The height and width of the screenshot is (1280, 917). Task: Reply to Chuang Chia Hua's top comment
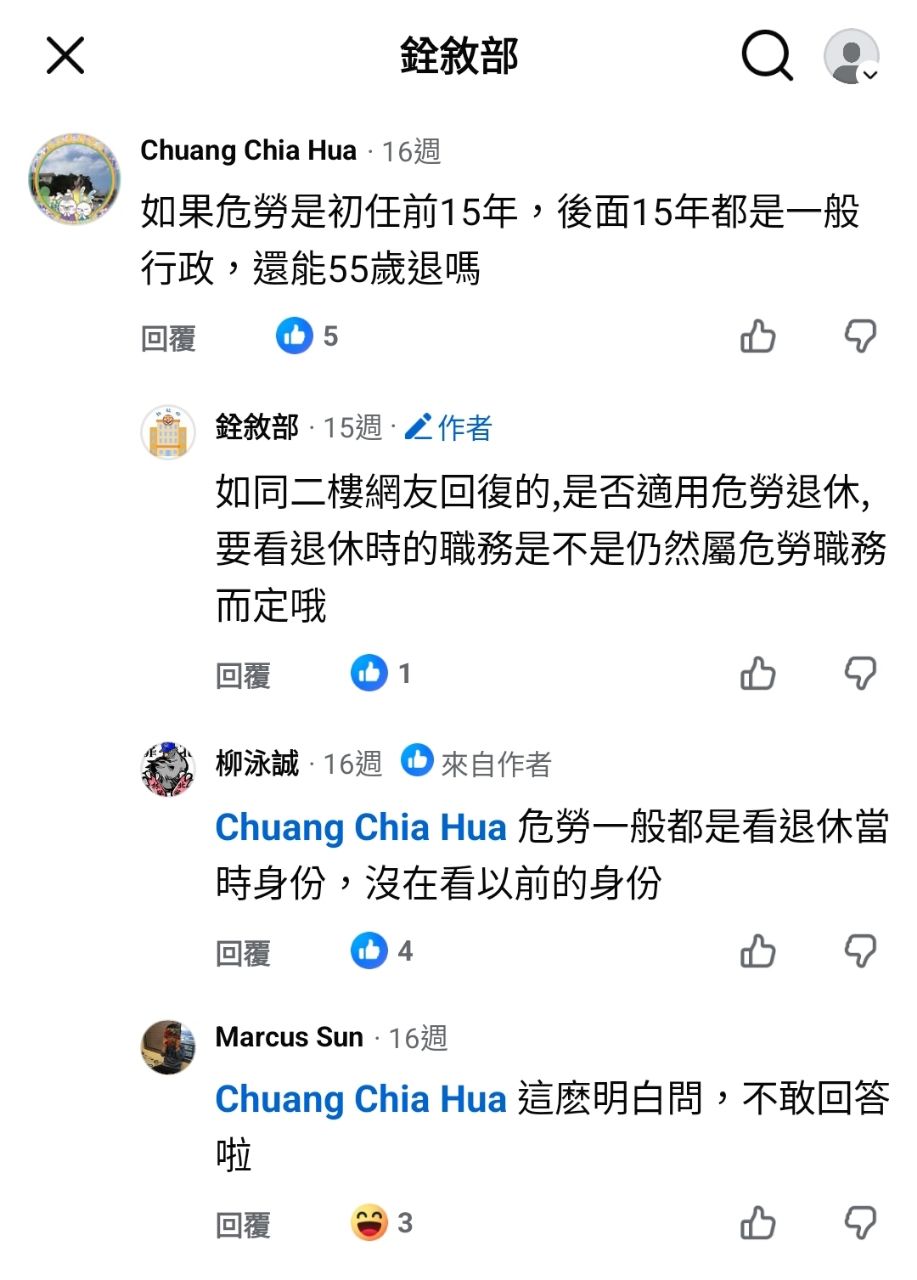pyautogui.click(x=168, y=338)
